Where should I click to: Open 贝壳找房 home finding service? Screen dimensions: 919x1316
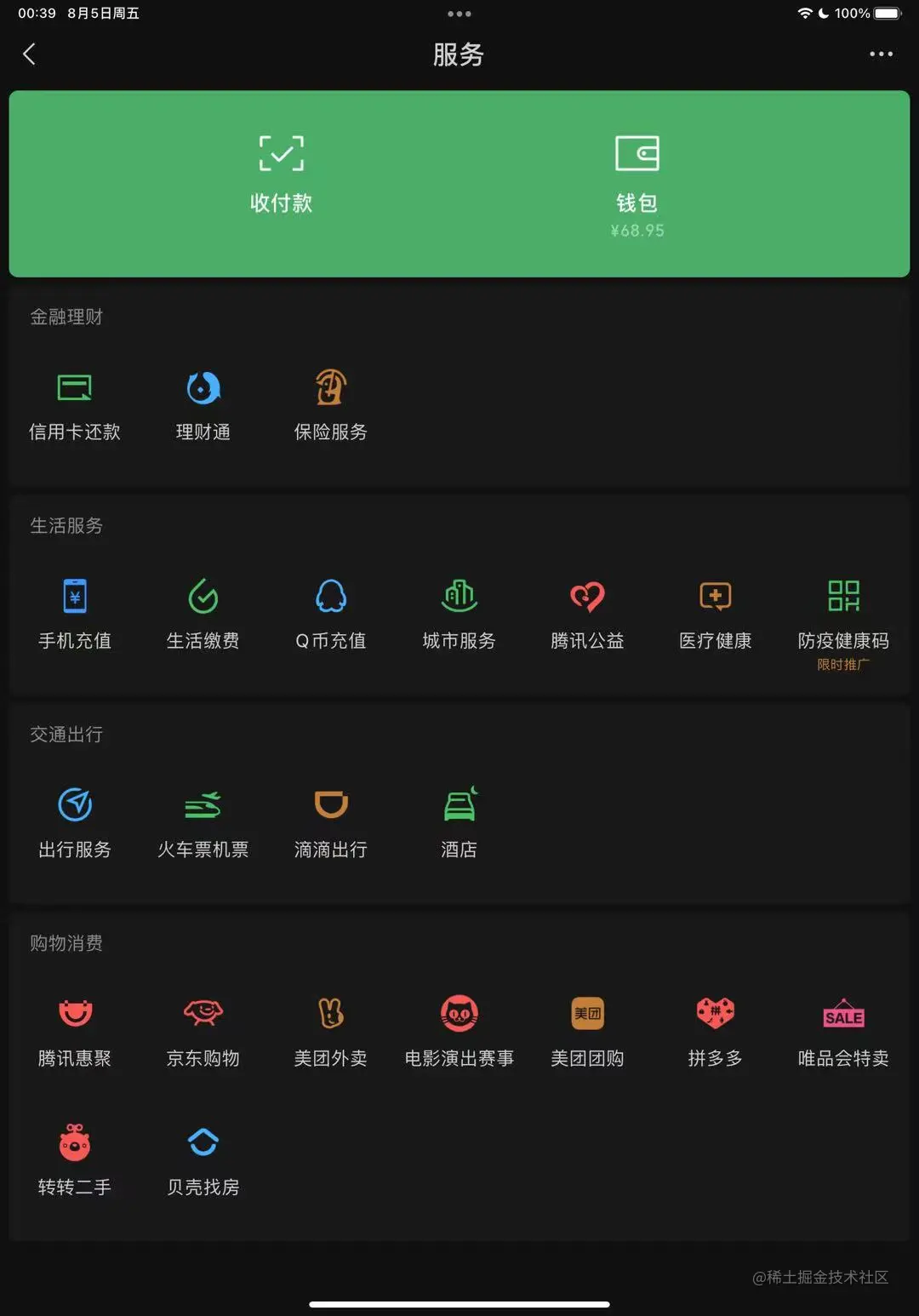pyautogui.click(x=203, y=1158)
